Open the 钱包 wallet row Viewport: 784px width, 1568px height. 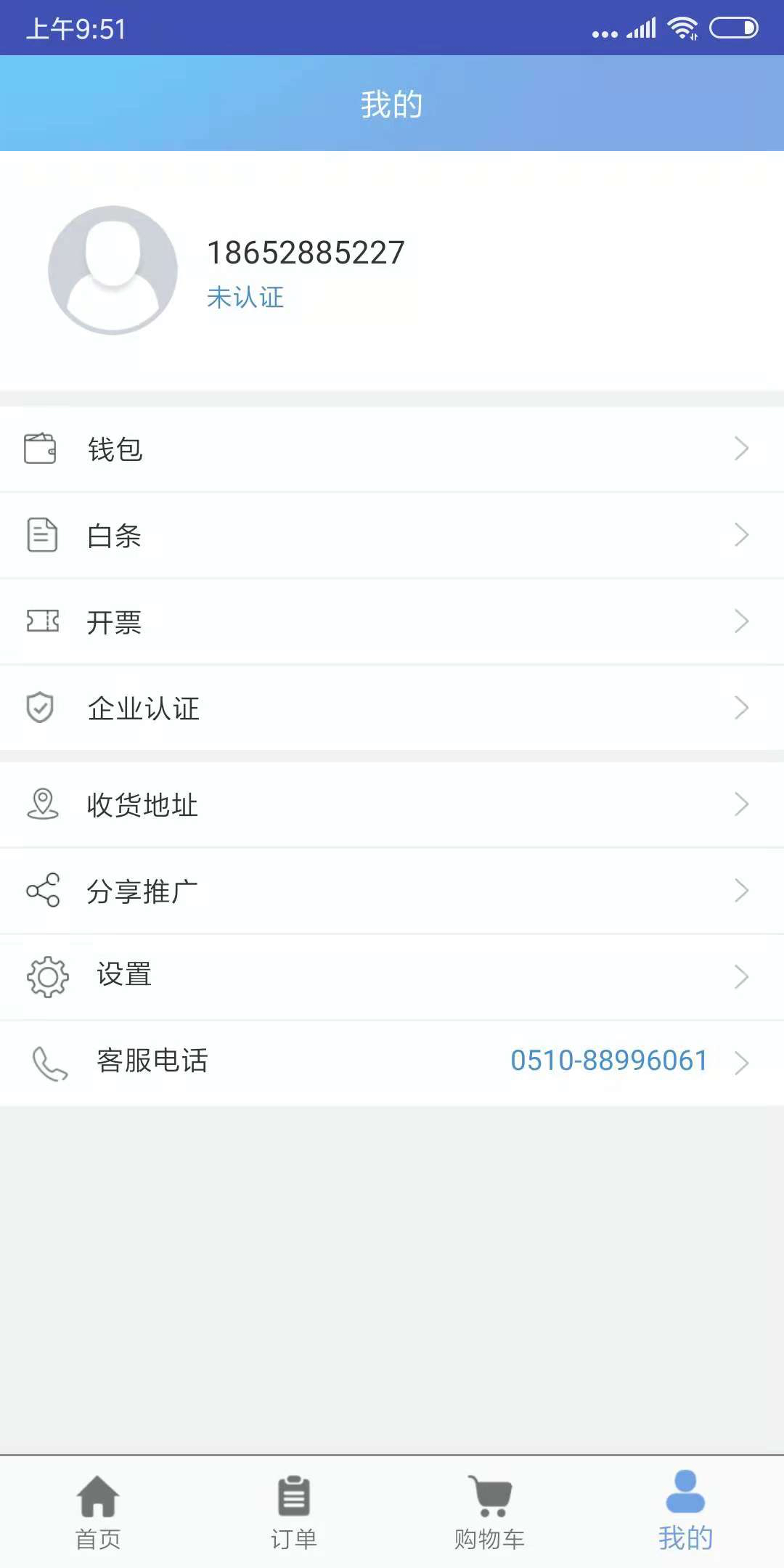[x=392, y=449]
